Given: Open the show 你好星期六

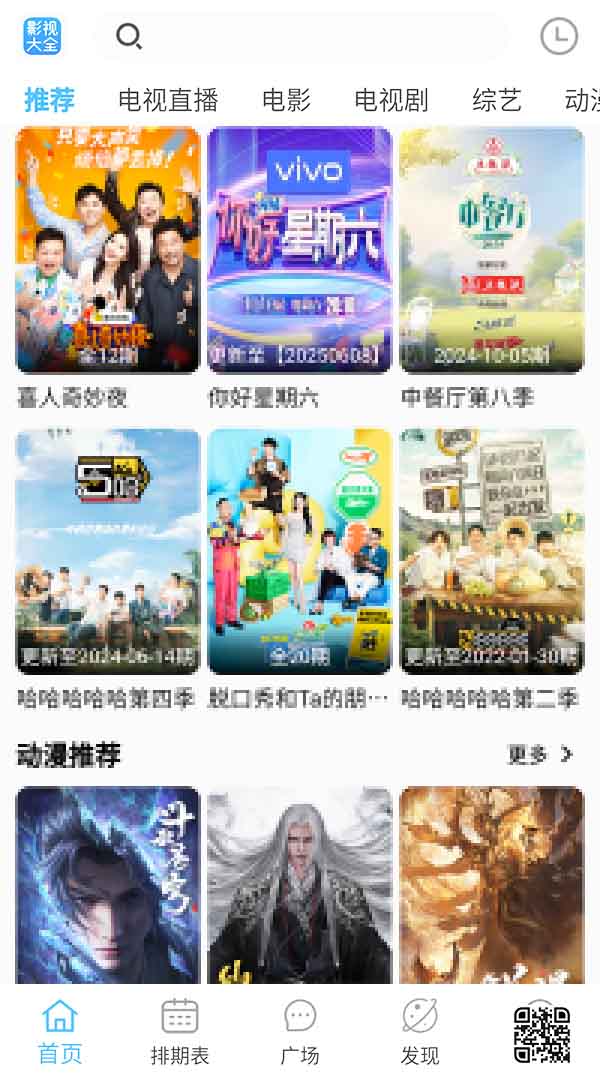Looking at the screenshot, I should (x=300, y=250).
